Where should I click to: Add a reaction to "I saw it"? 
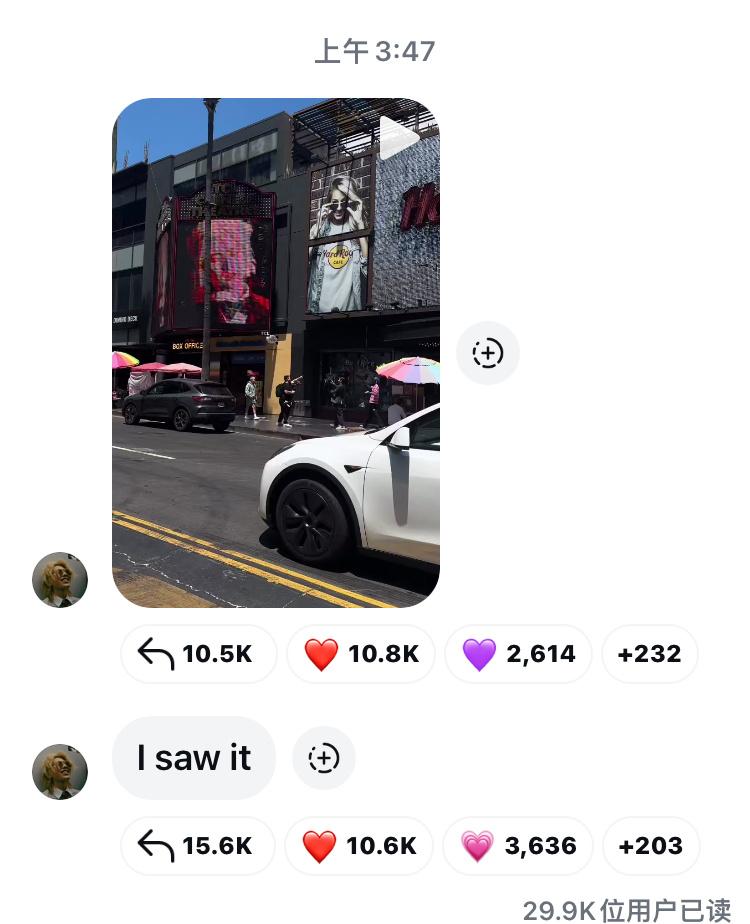coord(324,758)
